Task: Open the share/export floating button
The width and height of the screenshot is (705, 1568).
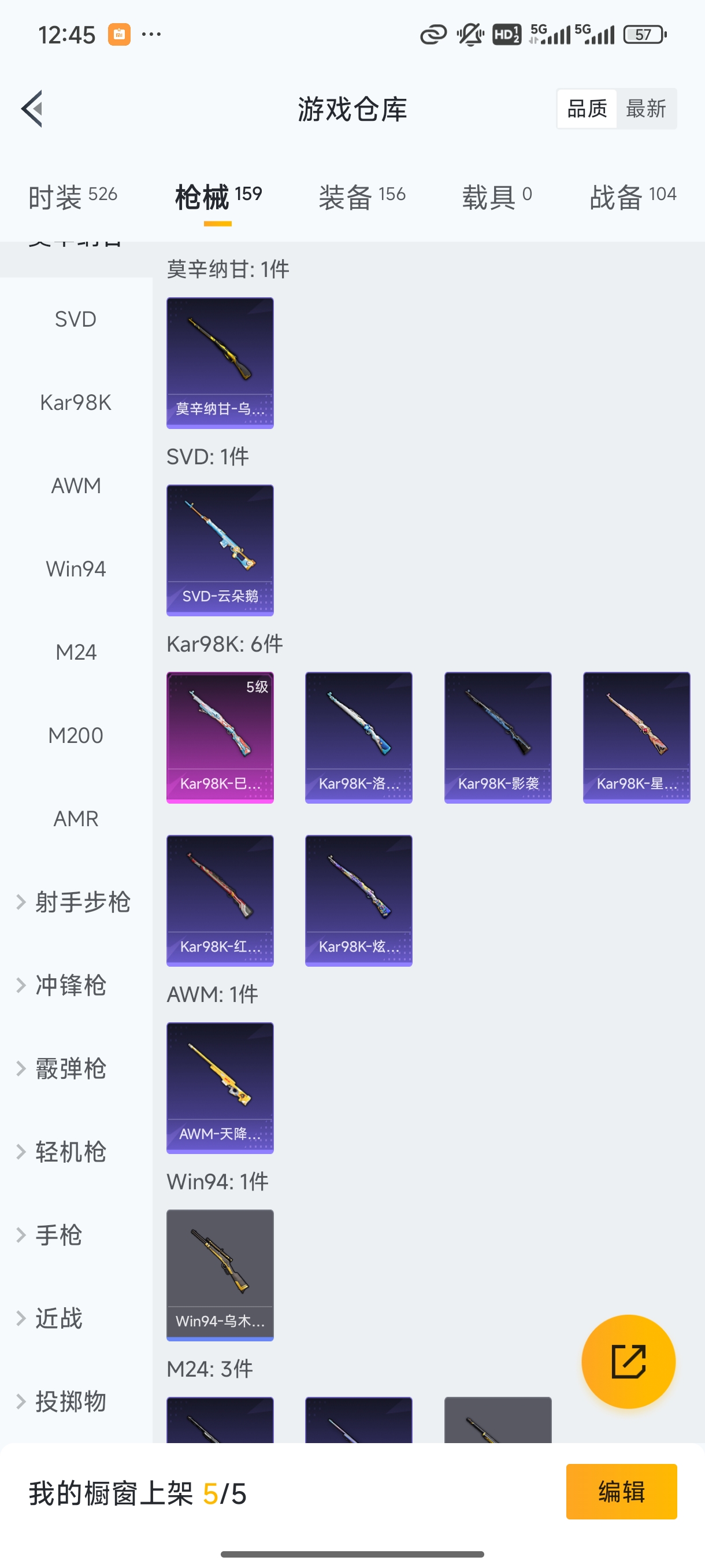Action: coord(629,1362)
